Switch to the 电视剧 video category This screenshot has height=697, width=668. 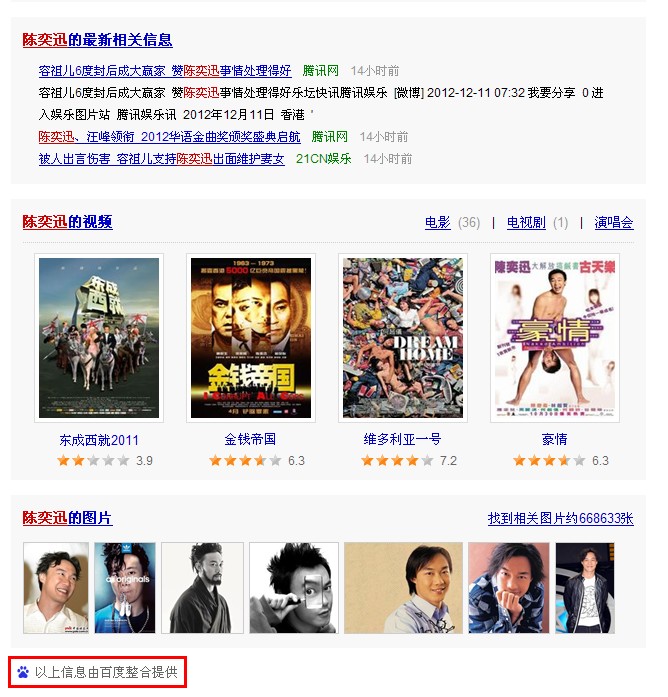pos(525,223)
